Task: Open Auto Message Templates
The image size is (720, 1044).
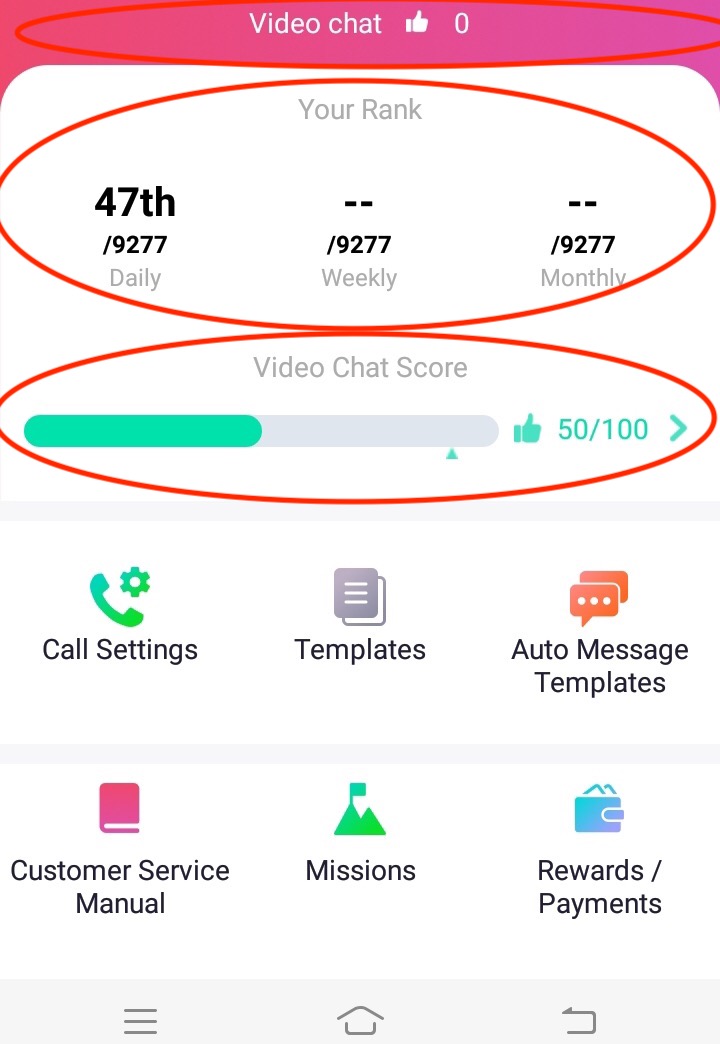Action: pyautogui.click(x=599, y=630)
